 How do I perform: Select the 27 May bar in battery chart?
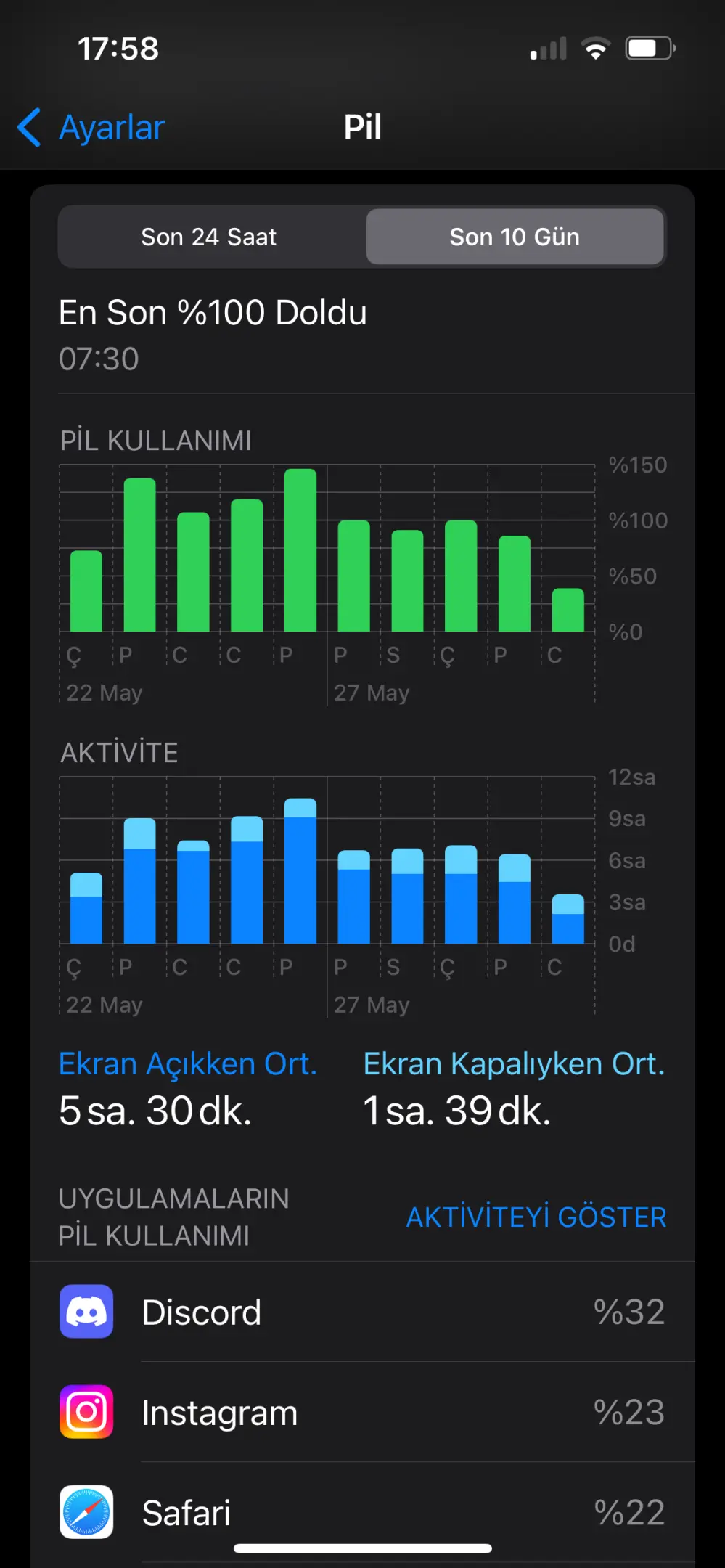tap(354, 576)
